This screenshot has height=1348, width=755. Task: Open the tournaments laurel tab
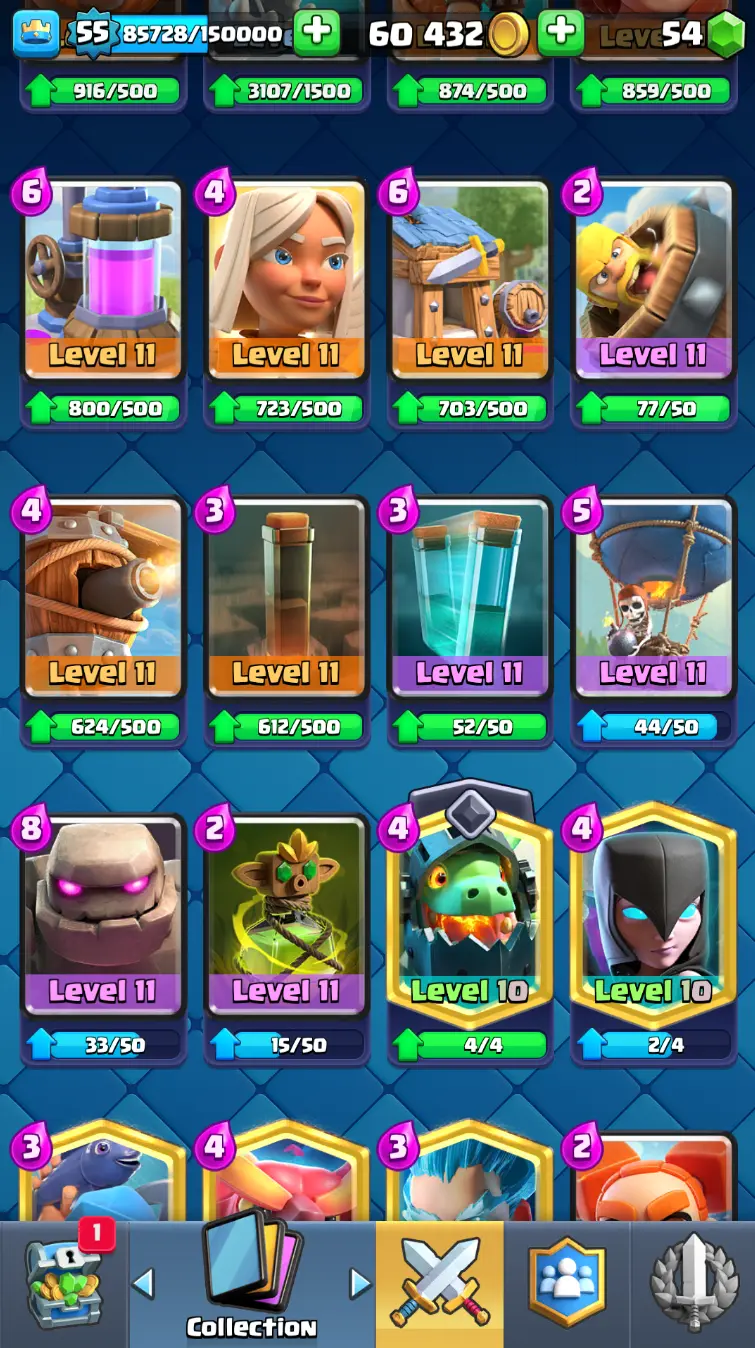pos(692,1285)
